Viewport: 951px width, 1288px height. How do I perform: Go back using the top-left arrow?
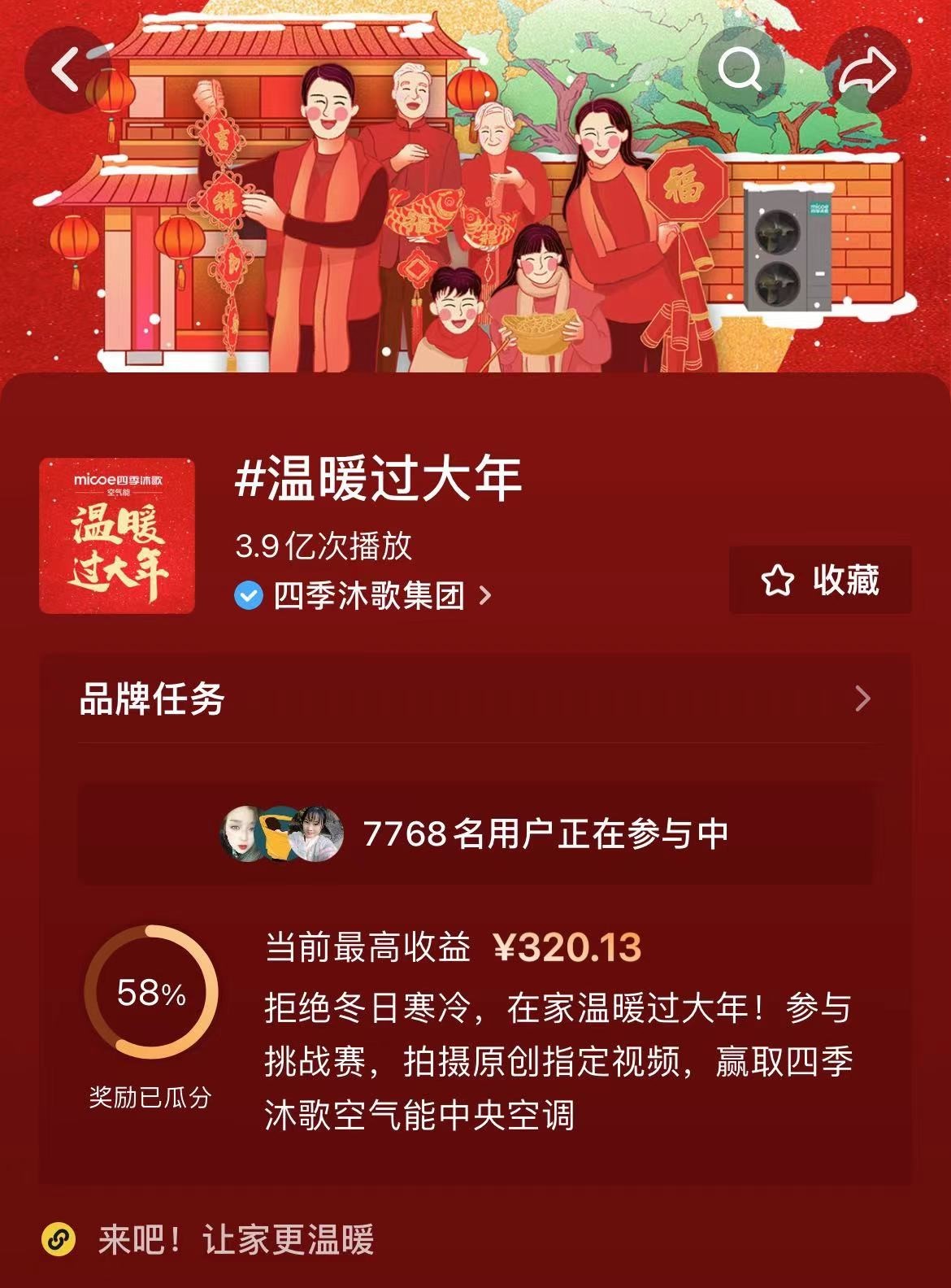click(x=65, y=69)
